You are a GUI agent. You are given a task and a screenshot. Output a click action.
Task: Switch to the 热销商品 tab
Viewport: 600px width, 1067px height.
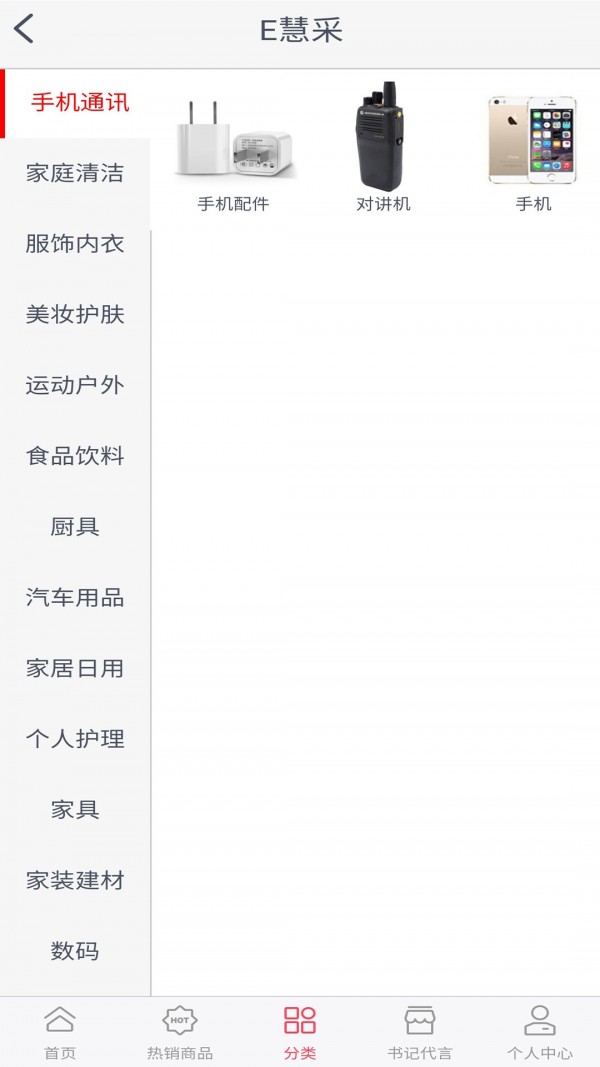click(180, 1033)
